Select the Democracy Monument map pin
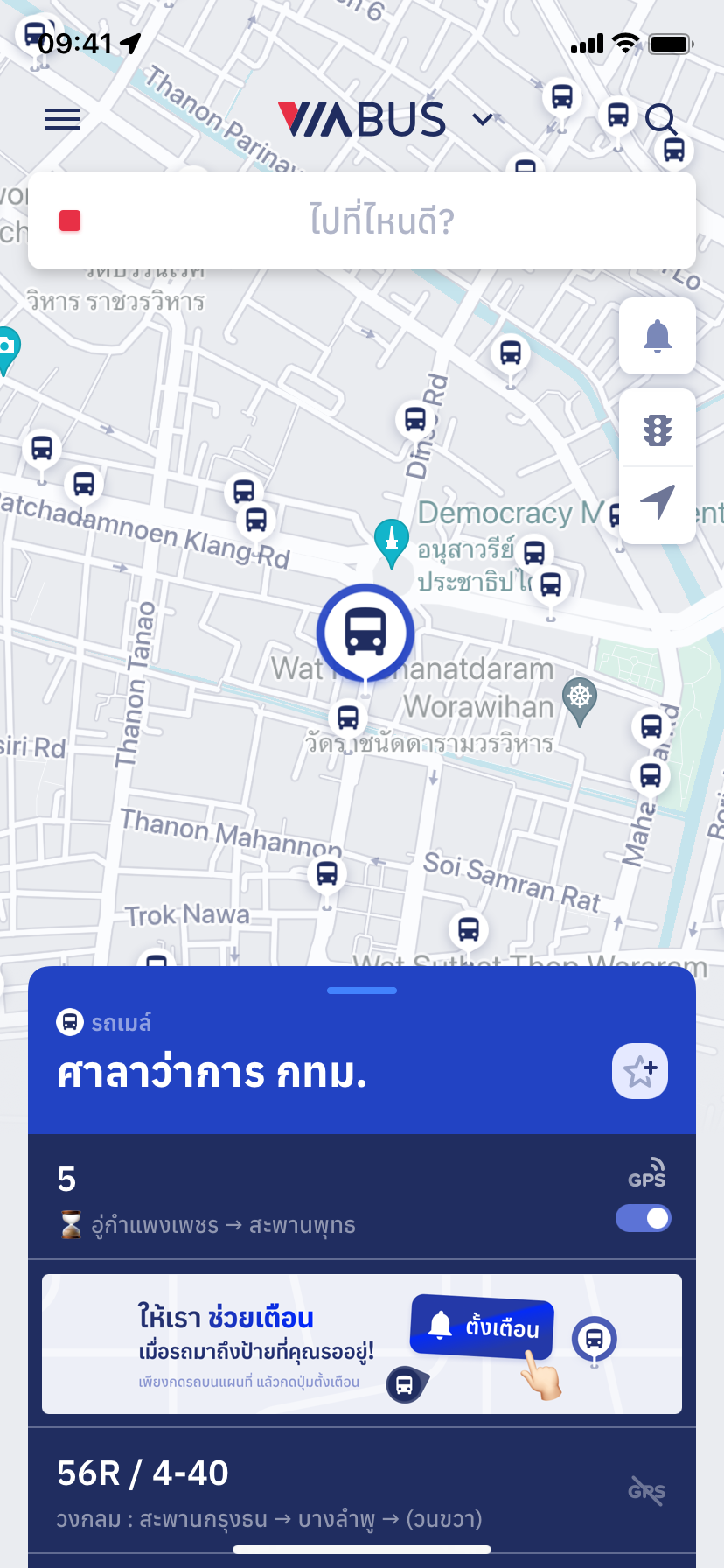This screenshot has width=724, height=1568. coord(392,541)
